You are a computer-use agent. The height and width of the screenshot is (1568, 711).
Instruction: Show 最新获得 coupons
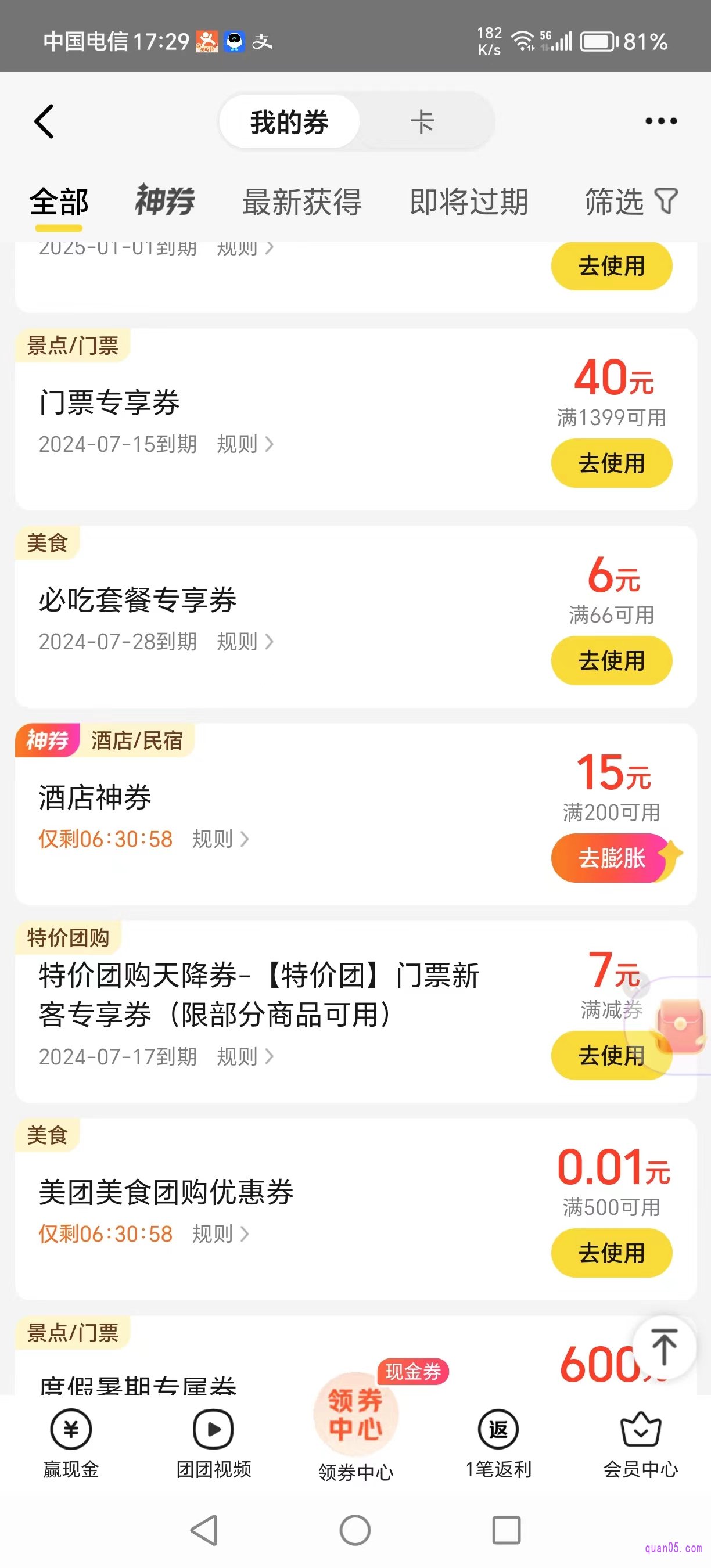pyautogui.click(x=302, y=202)
